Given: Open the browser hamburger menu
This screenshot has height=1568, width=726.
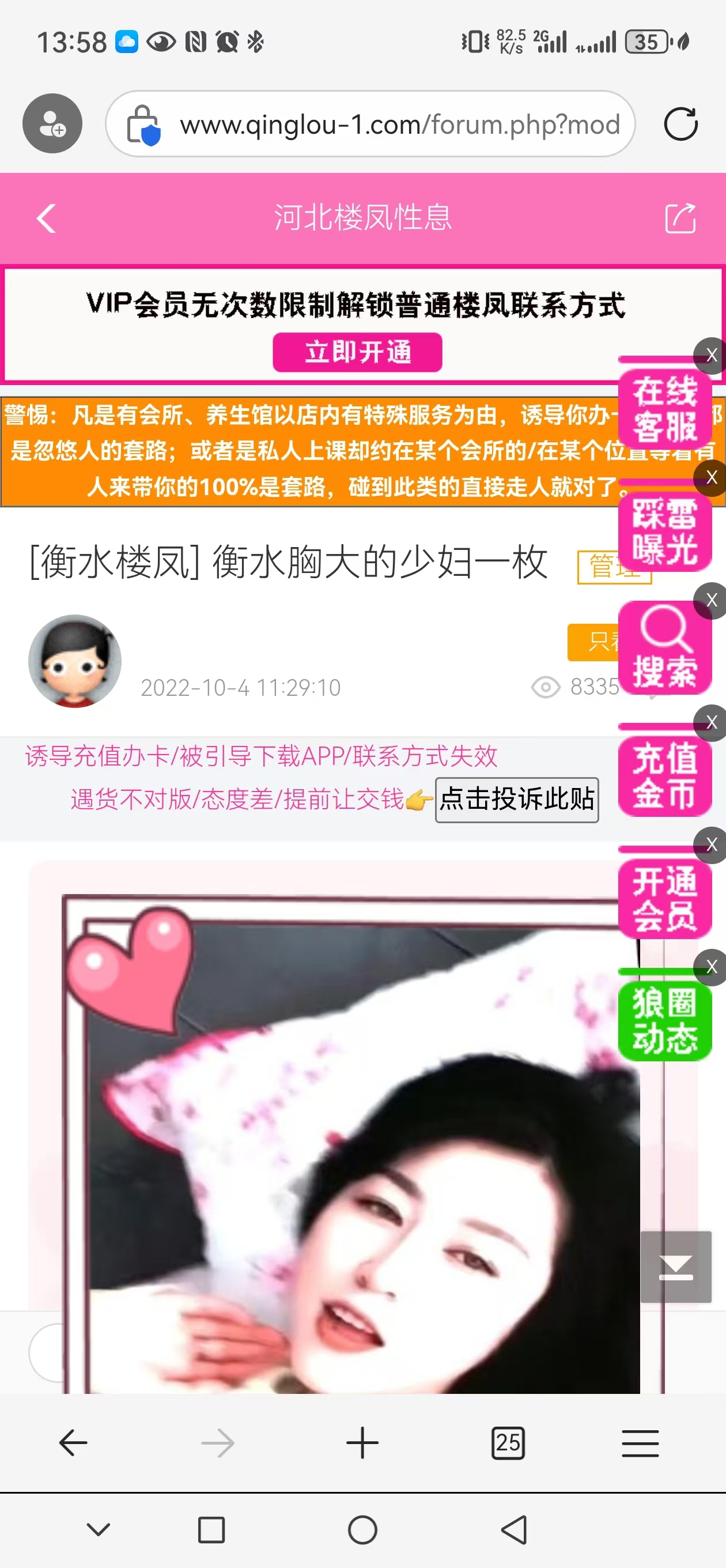Looking at the screenshot, I should (x=640, y=1442).
